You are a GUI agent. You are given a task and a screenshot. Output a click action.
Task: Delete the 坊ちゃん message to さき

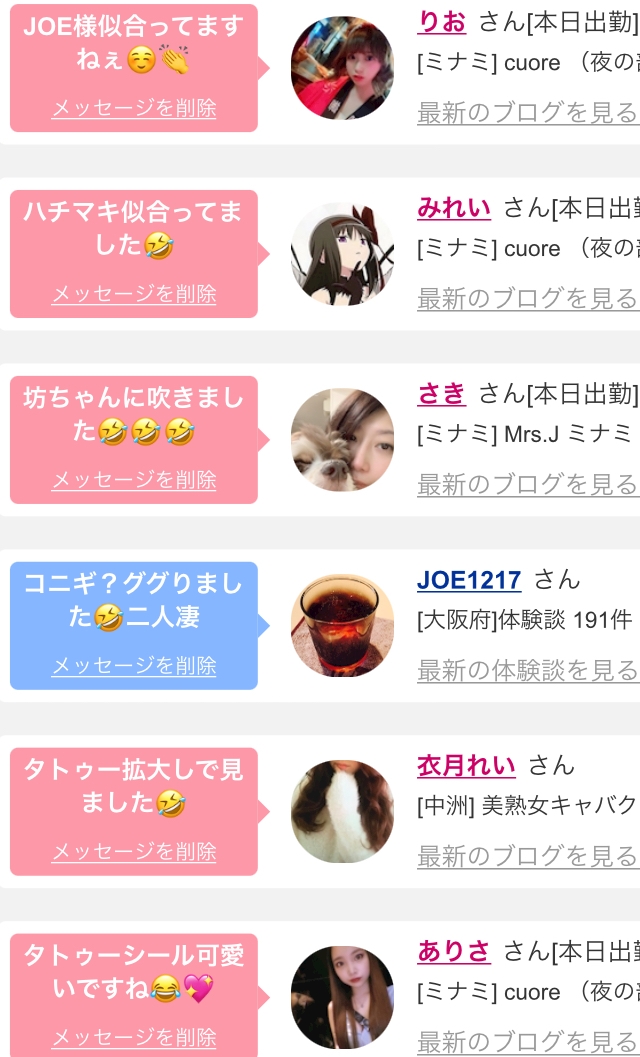point(134,480)
